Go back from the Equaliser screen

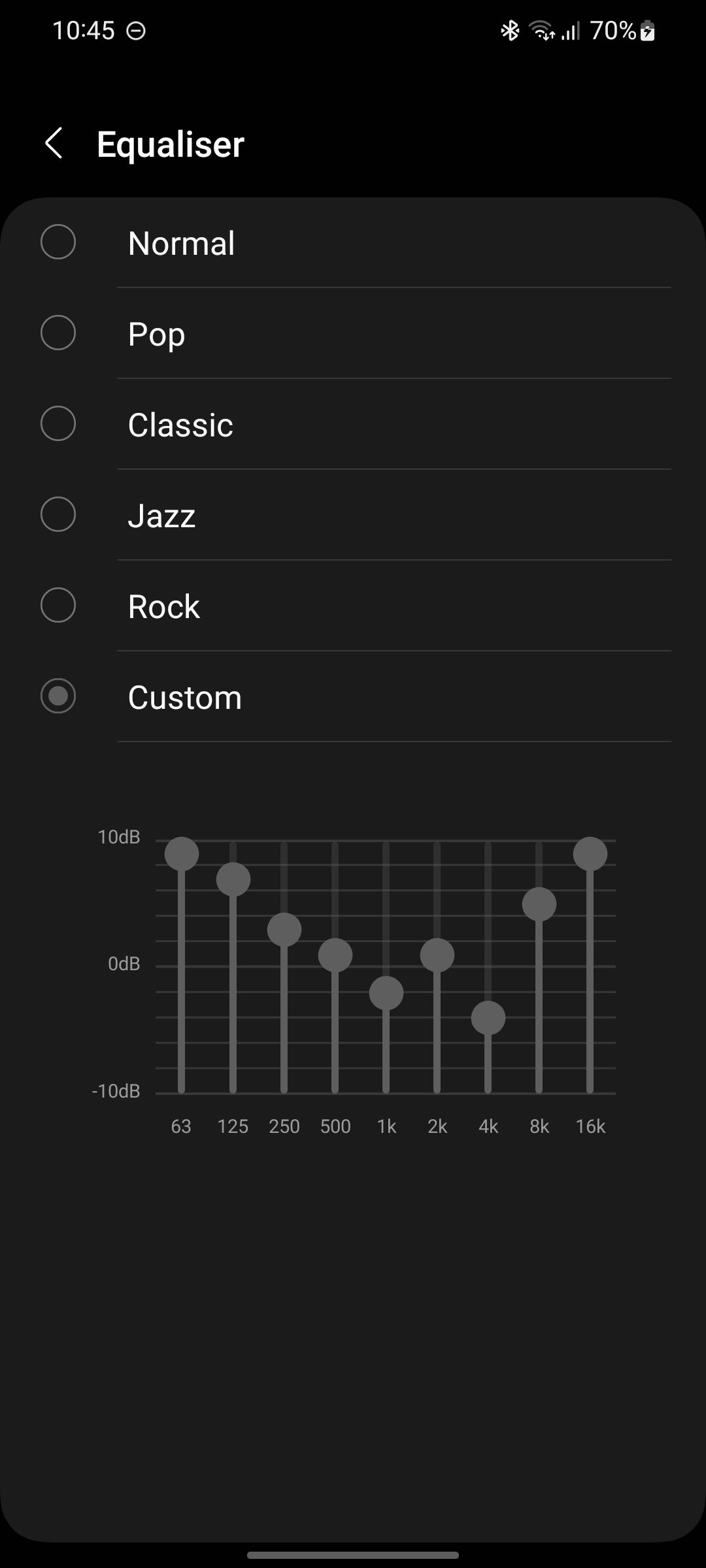54,143
